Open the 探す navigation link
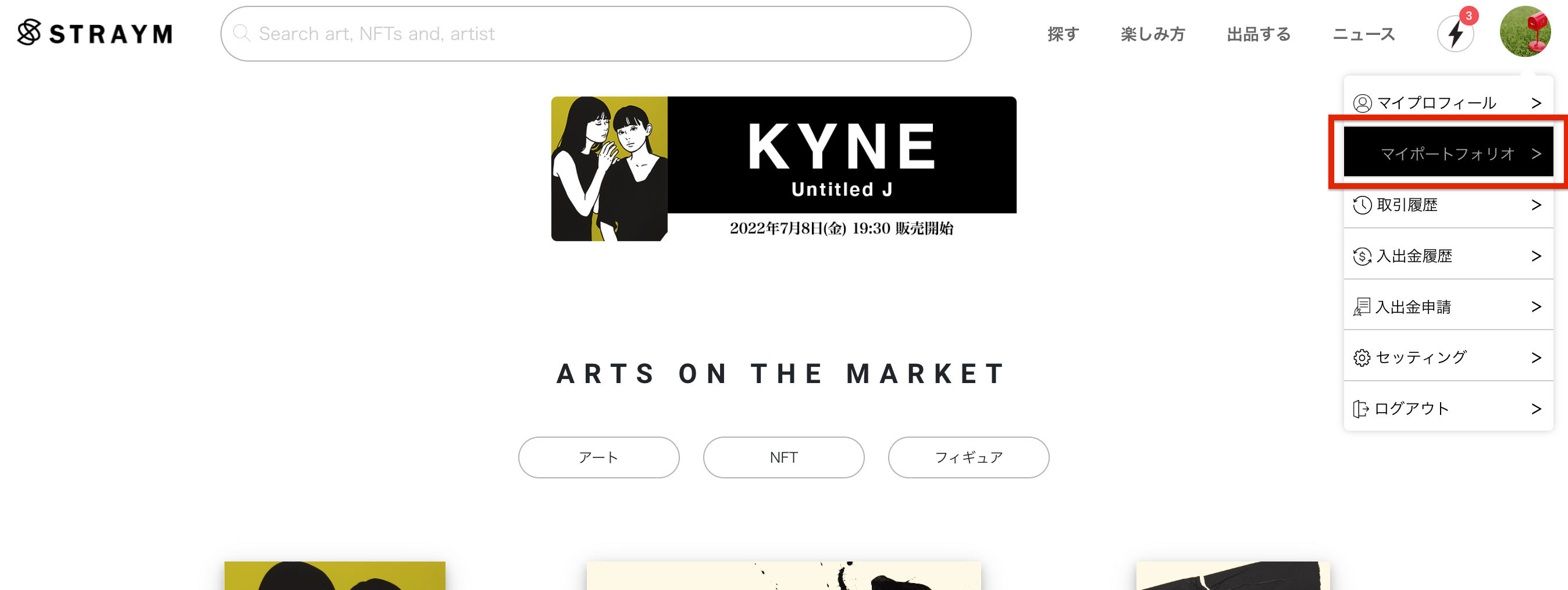 pyautogui.click(x=1063, y=34)
